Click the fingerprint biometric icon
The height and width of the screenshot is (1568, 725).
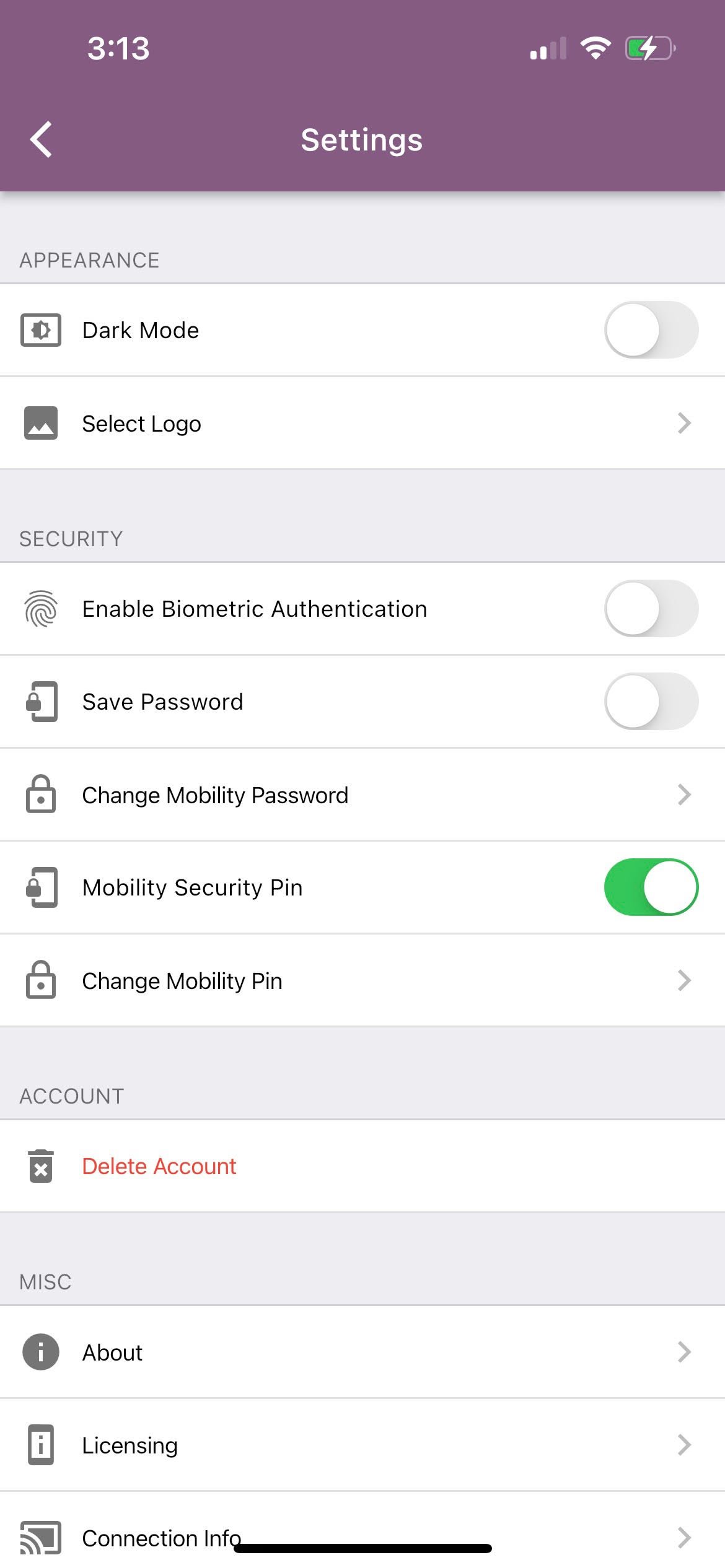(x=40, y=608)
